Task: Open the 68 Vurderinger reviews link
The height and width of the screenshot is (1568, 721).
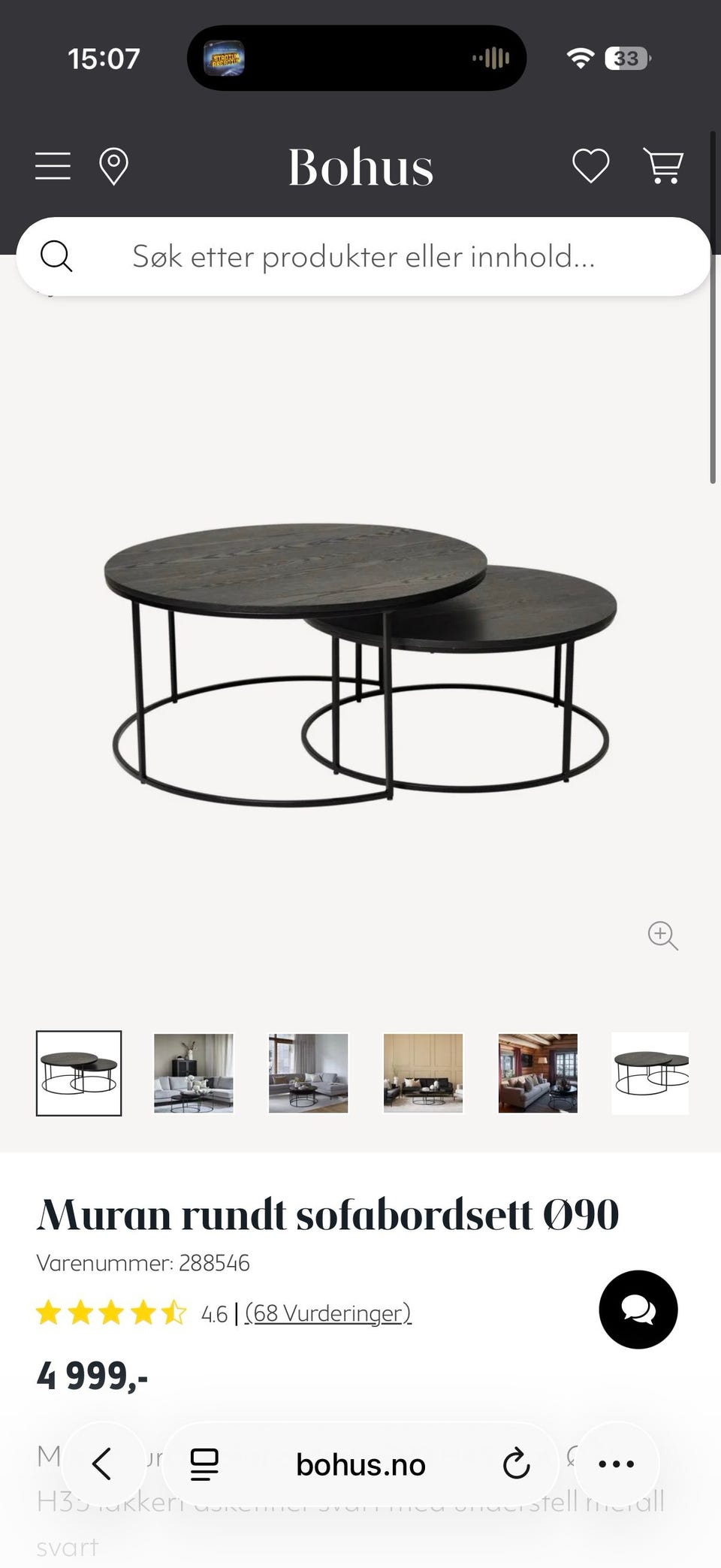Action: pyautogui.click(x=328, y=1313)
